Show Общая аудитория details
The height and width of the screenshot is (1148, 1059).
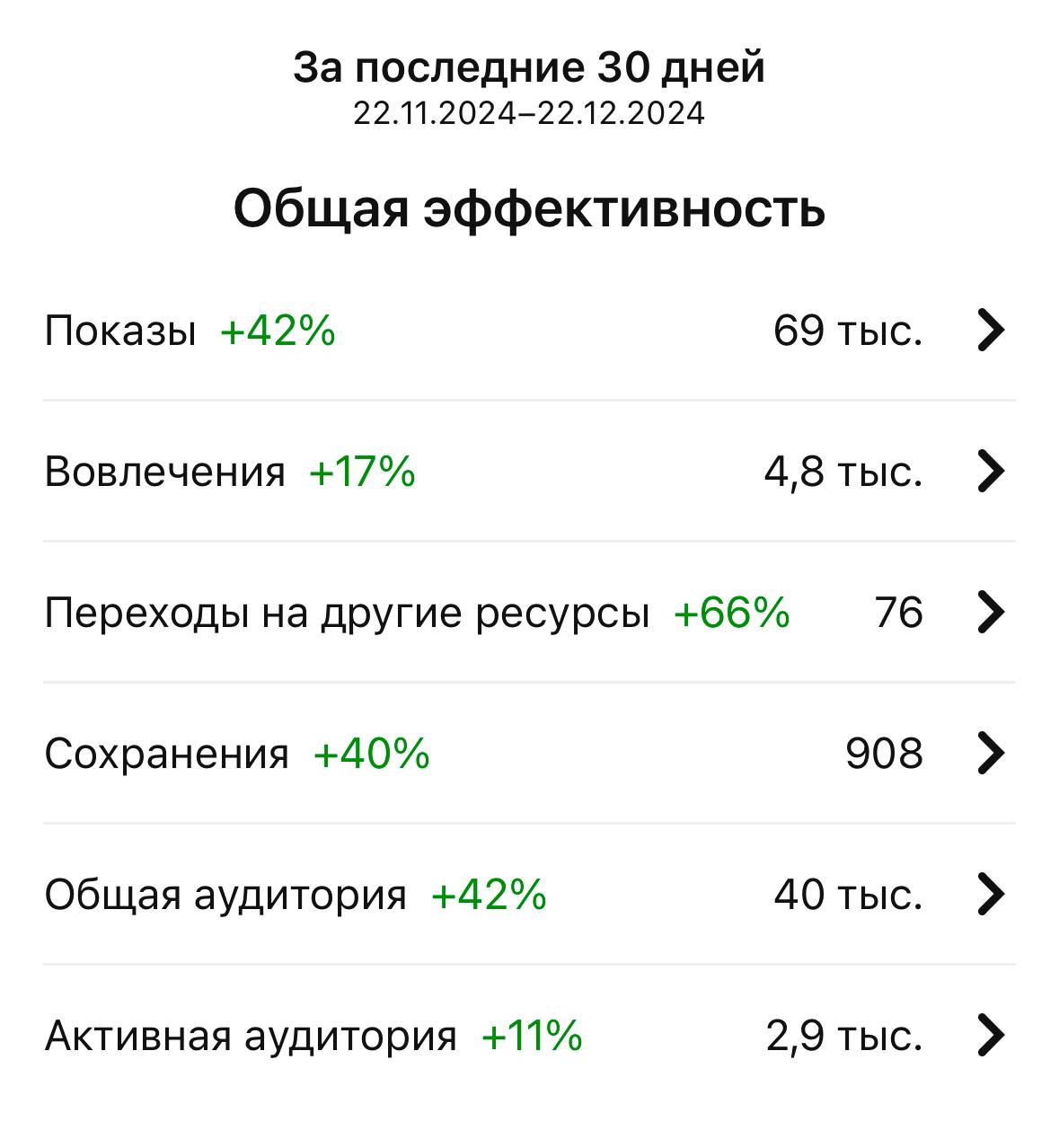(989, 894)
